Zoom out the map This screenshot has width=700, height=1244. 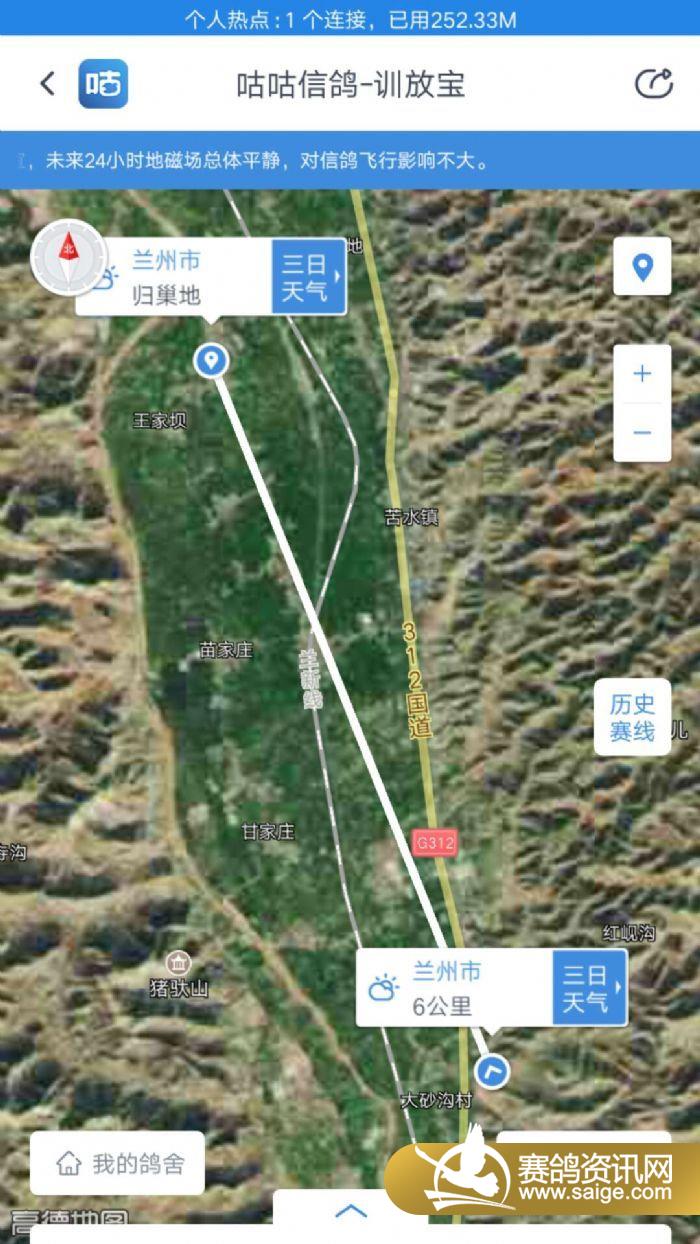tap(642, 432)
